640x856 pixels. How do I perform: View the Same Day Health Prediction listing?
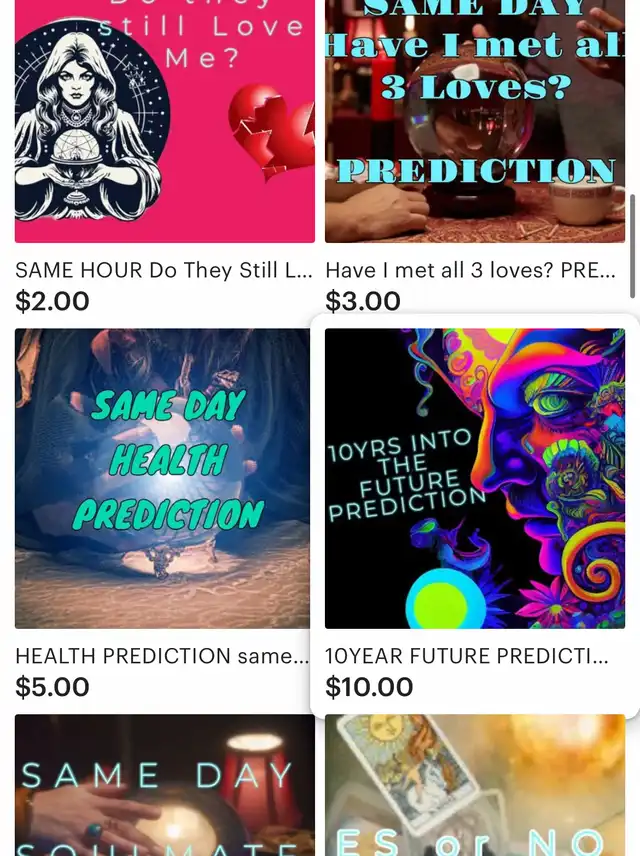click(165, 478)
